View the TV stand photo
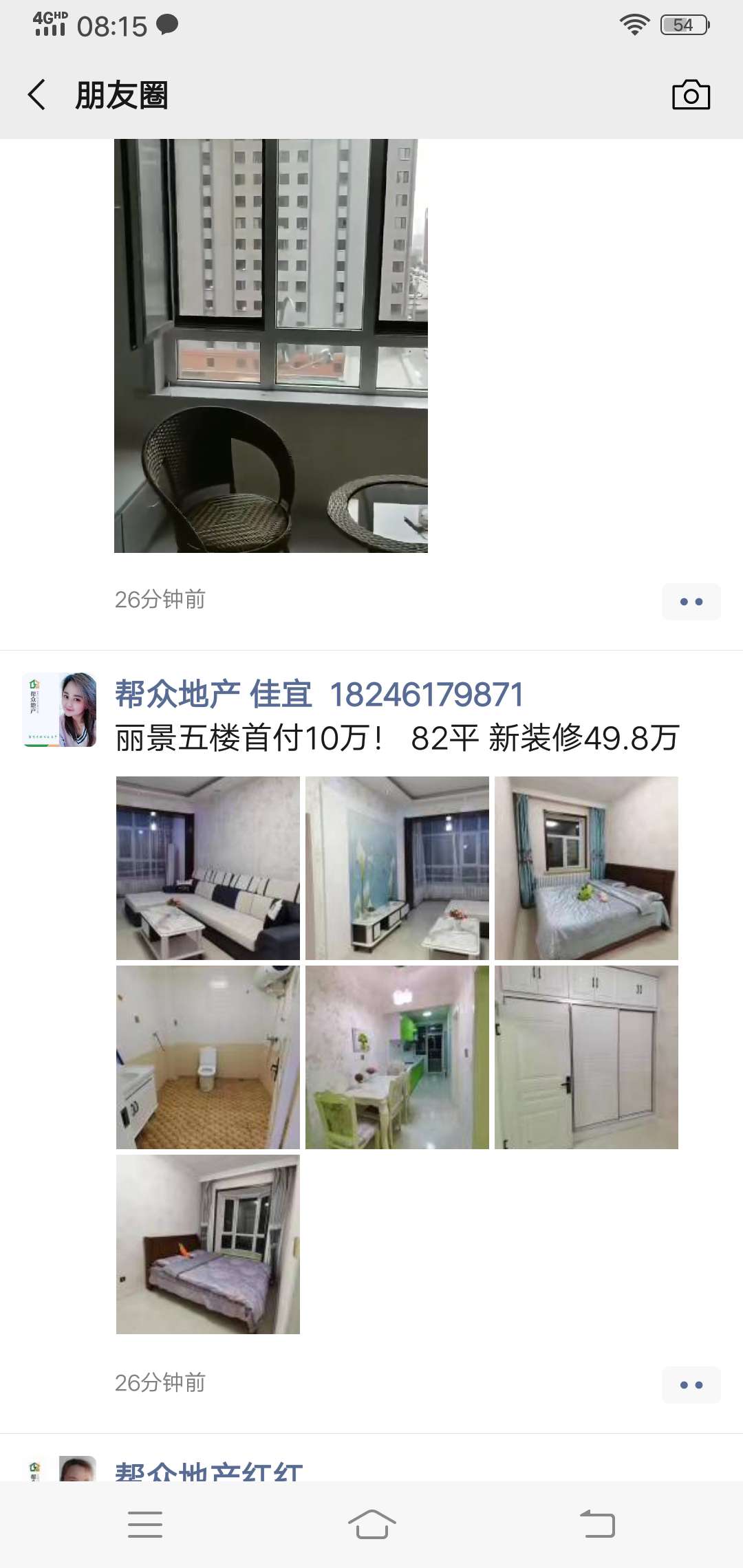The height and width of the screenshot is (1568, 743). click(397, 868)
